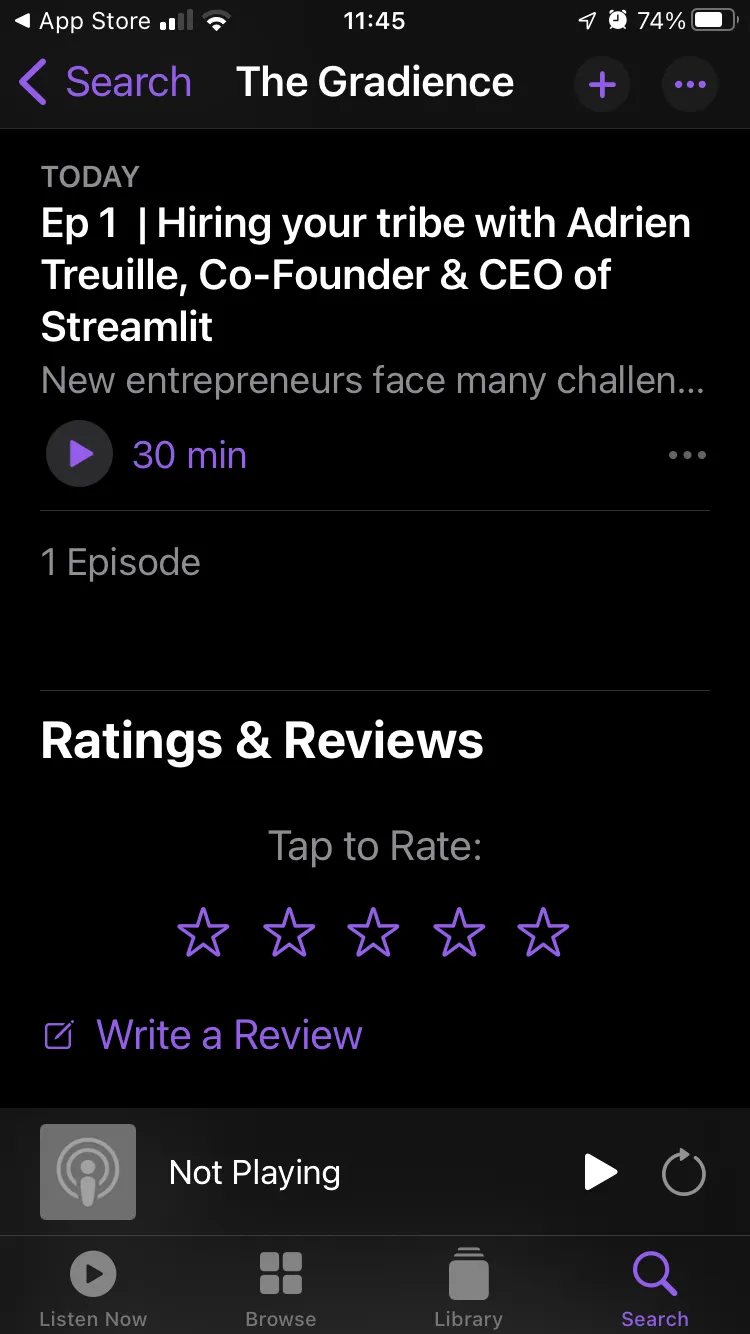The height and width of the screenshot is (1334, 750).
Task: Tap play in the mini player
Action: pos(600,1172)
